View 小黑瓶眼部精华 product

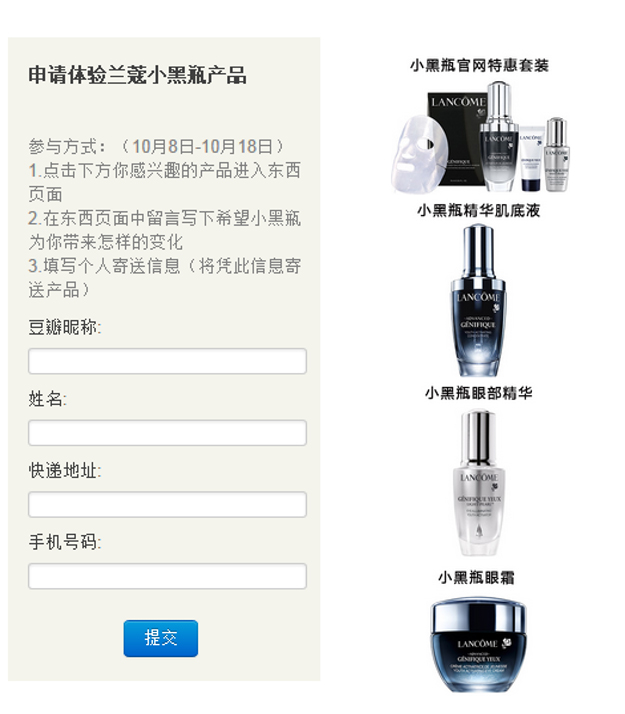tap(478, 483)
